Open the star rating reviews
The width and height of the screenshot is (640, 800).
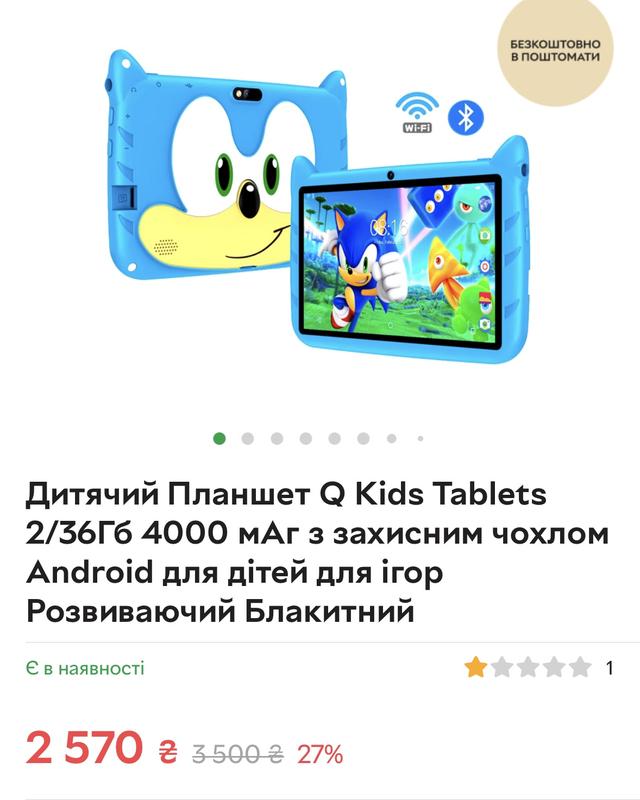point(528,668)
